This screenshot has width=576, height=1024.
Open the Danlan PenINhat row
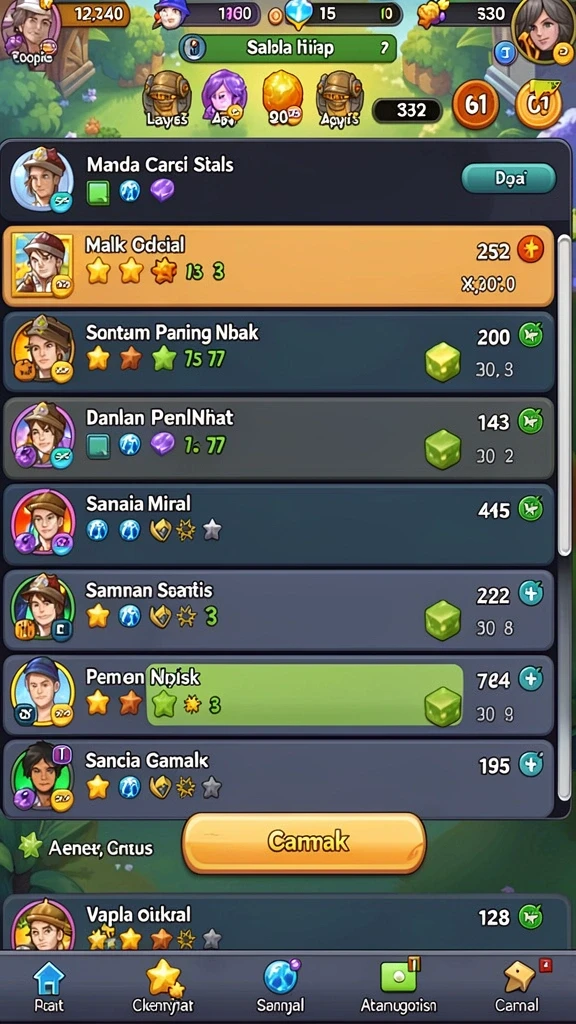coord(278,438)
